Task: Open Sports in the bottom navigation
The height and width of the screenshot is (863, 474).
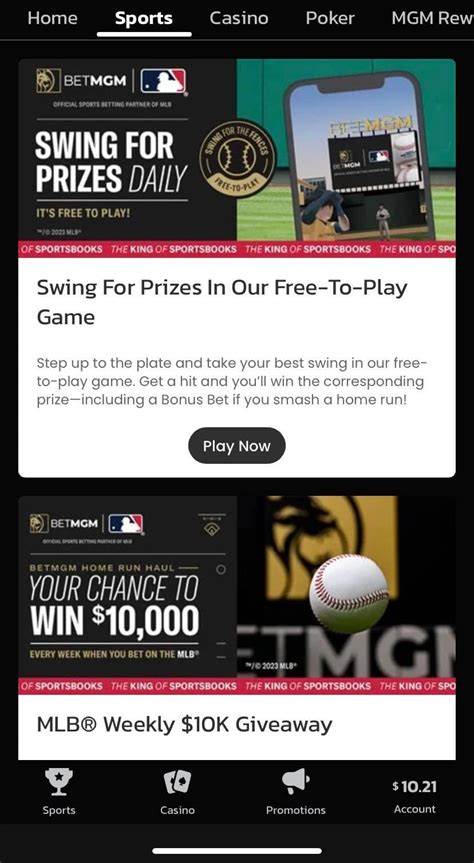Action: (59, 791)
